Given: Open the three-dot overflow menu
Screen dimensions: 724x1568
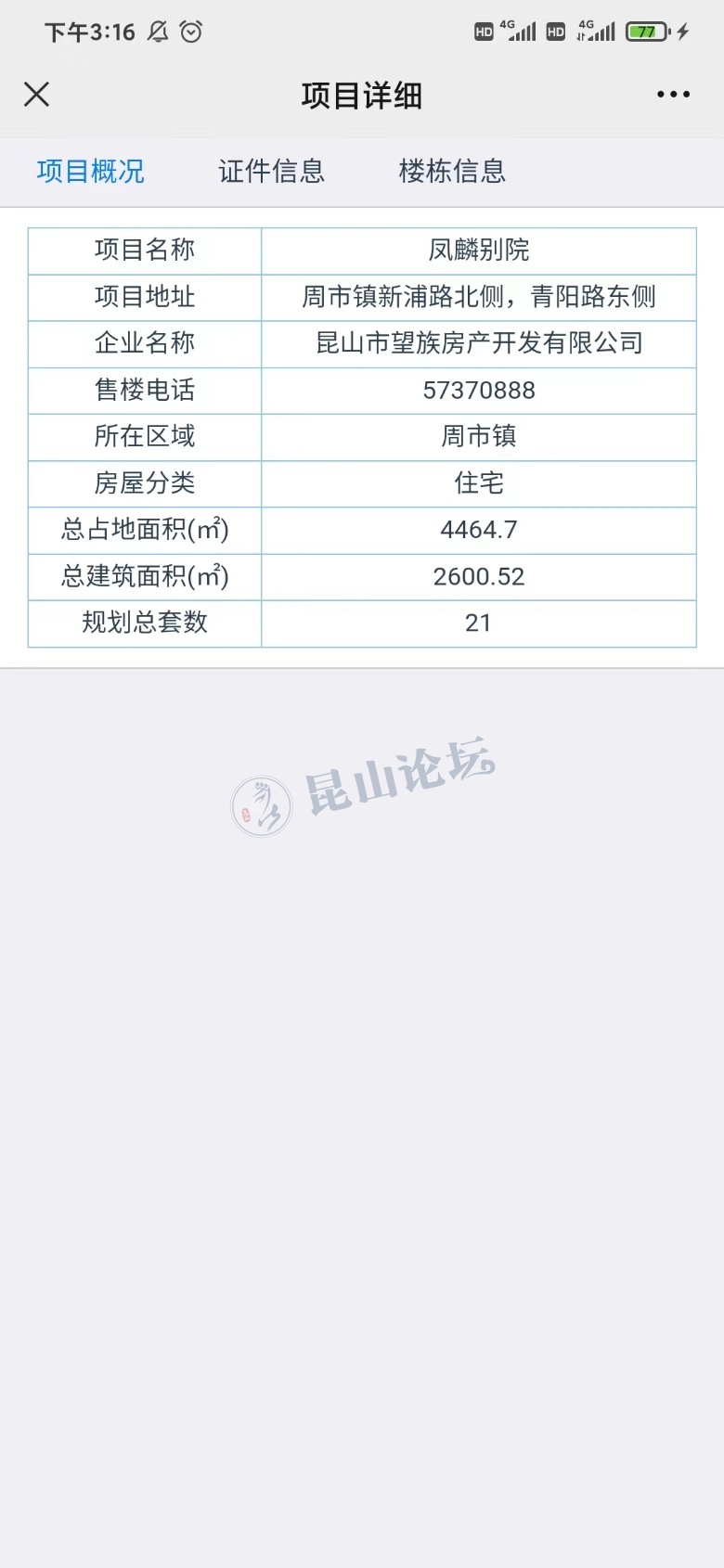Looking at the screenshot, I should [x=673, y=94].
